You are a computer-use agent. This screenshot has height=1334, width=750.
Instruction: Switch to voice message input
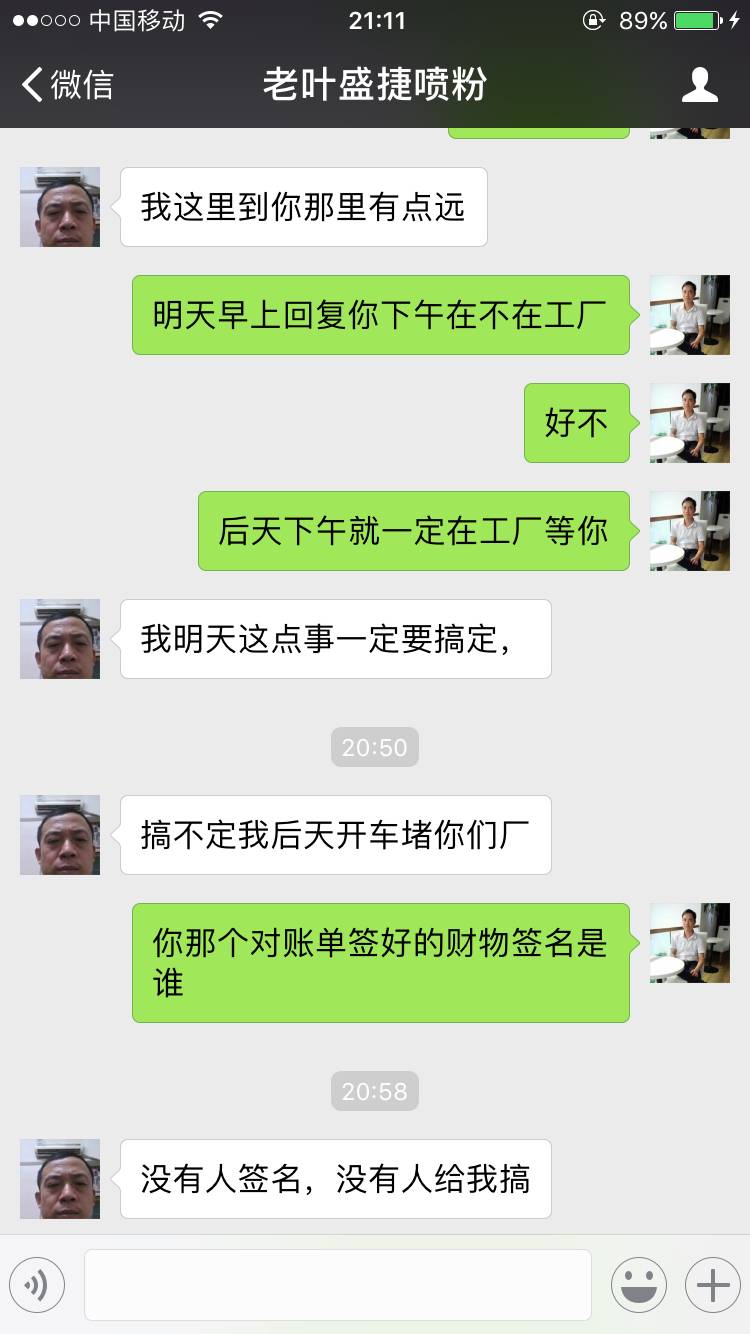[x=37, y=1285]
